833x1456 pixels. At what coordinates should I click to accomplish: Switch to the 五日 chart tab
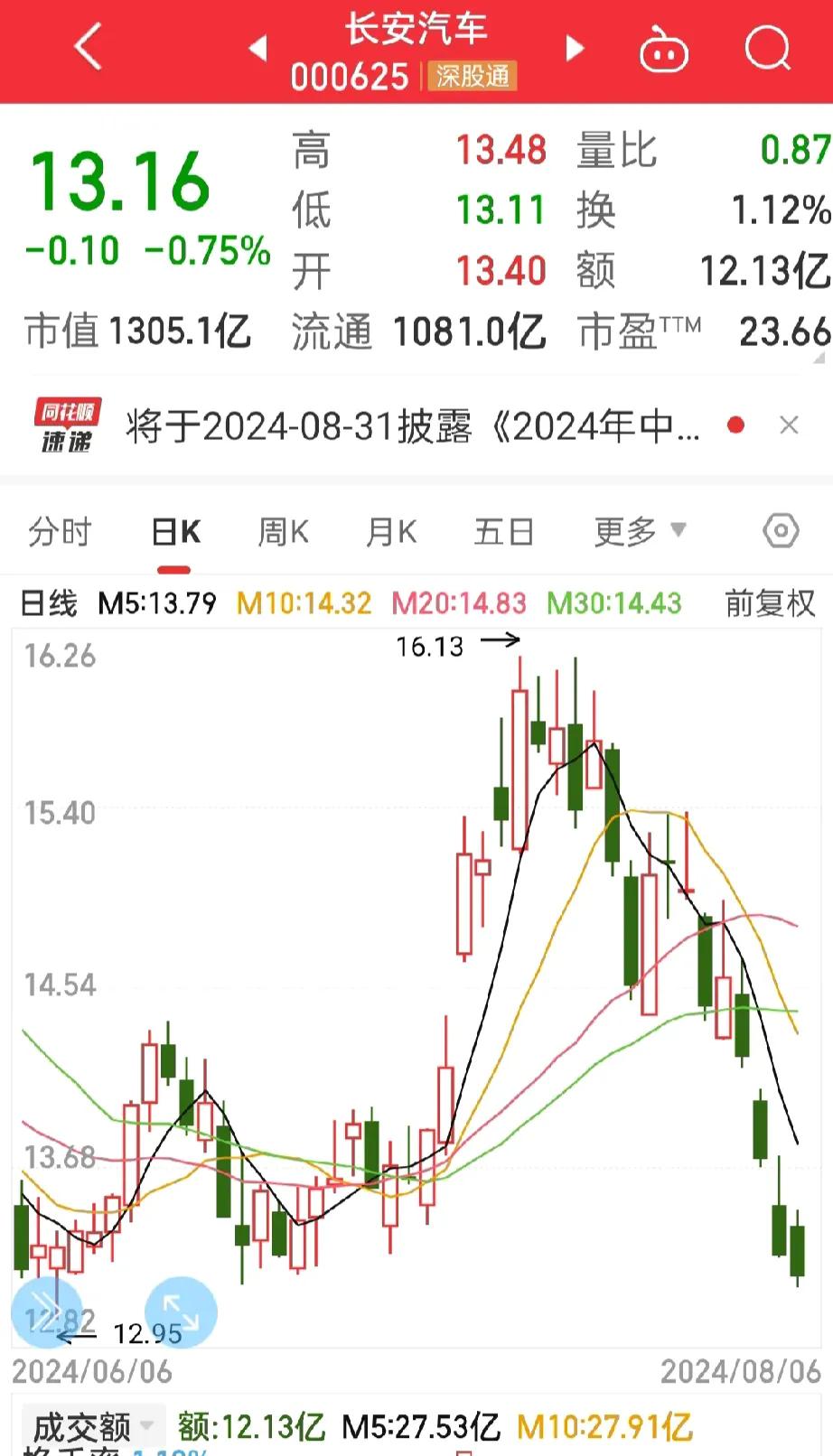(503, 532)
